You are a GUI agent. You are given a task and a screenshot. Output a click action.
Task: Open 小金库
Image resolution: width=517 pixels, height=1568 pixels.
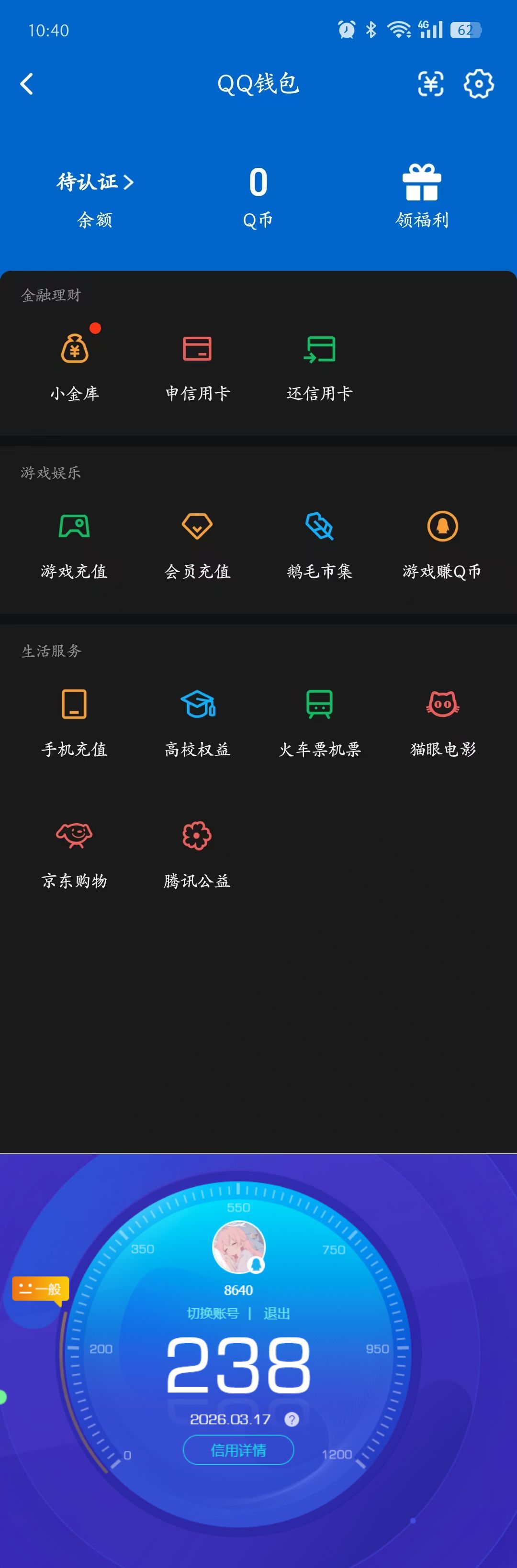75,366
